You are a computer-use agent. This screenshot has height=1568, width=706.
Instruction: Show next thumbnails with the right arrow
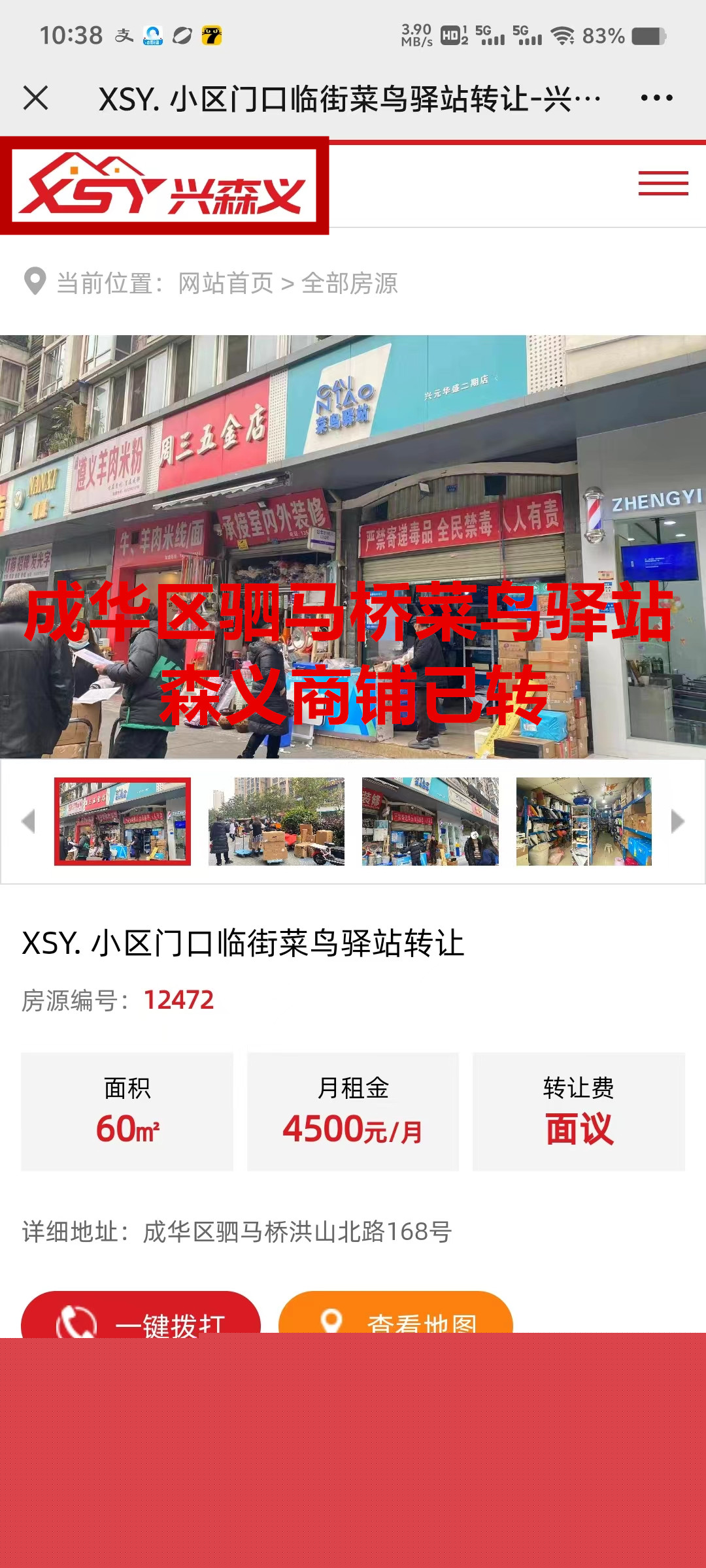coord(678,821)
